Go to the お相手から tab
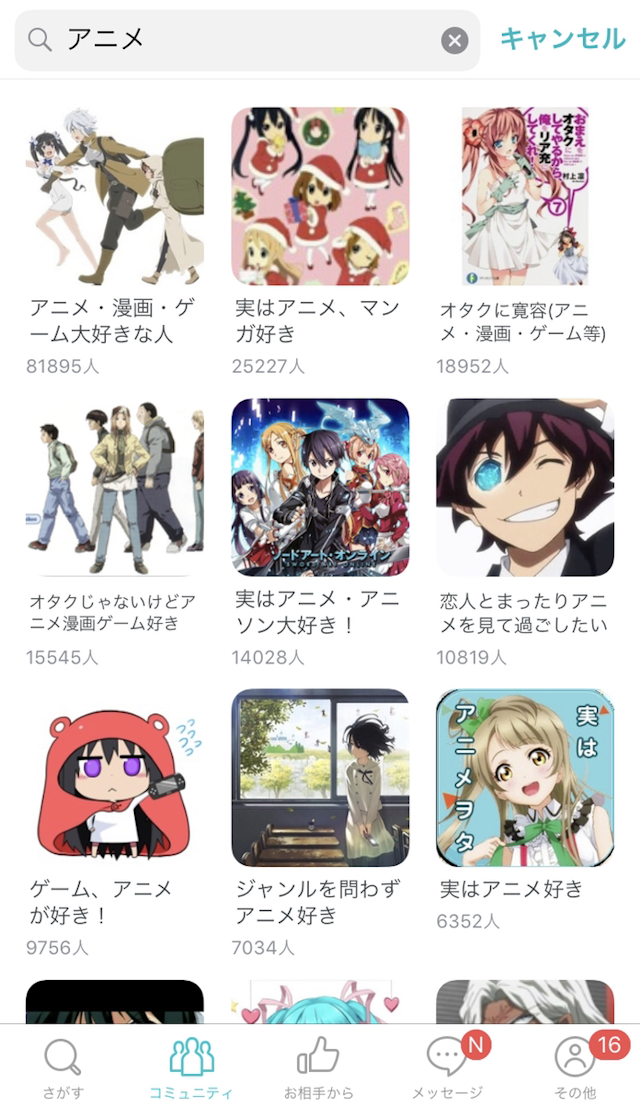Screen dimensions: 640x1107 pos(319,1067)
